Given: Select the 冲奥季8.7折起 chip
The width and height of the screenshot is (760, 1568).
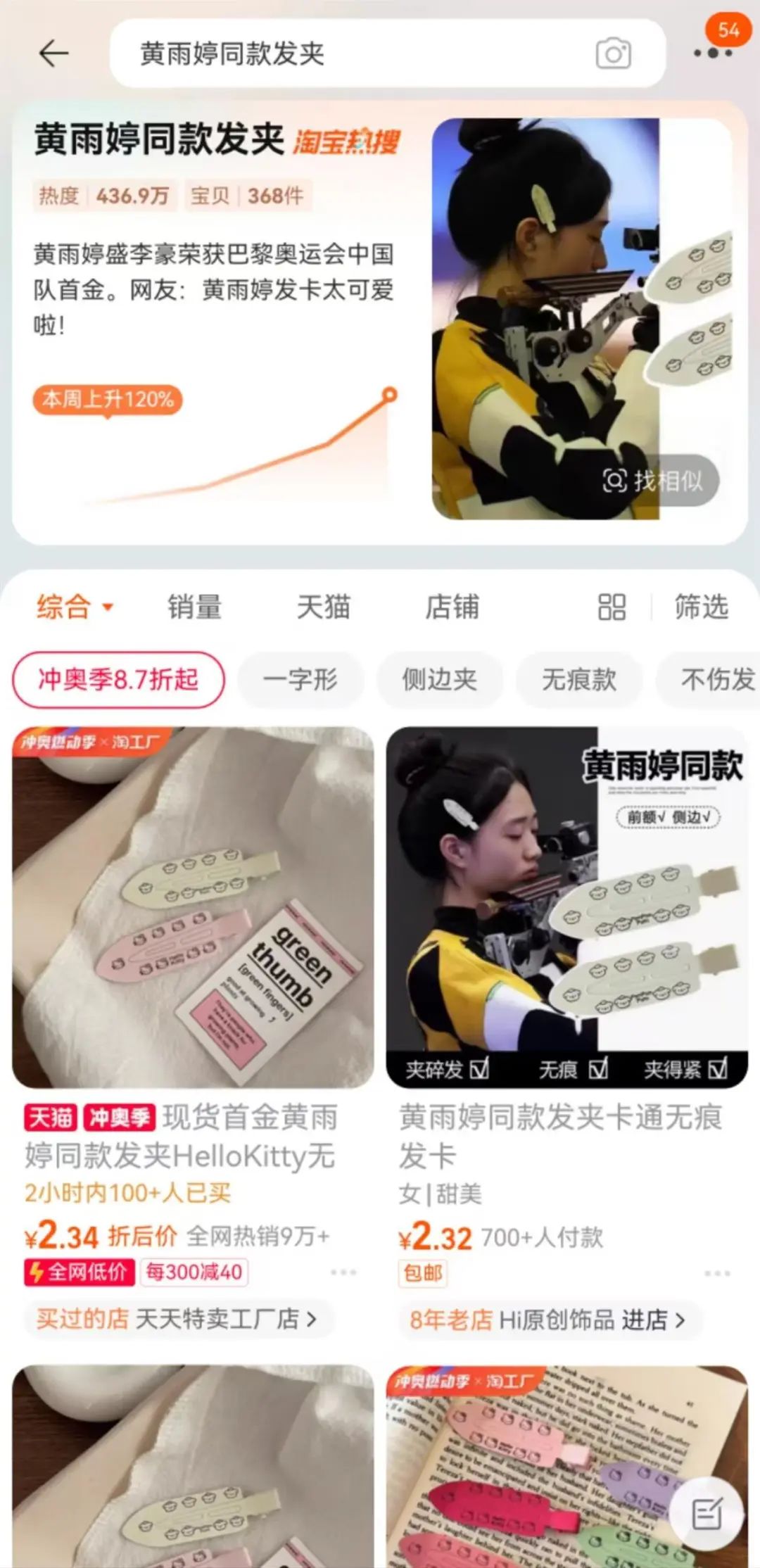Looking at the screenshot, I should coord(118,680).
